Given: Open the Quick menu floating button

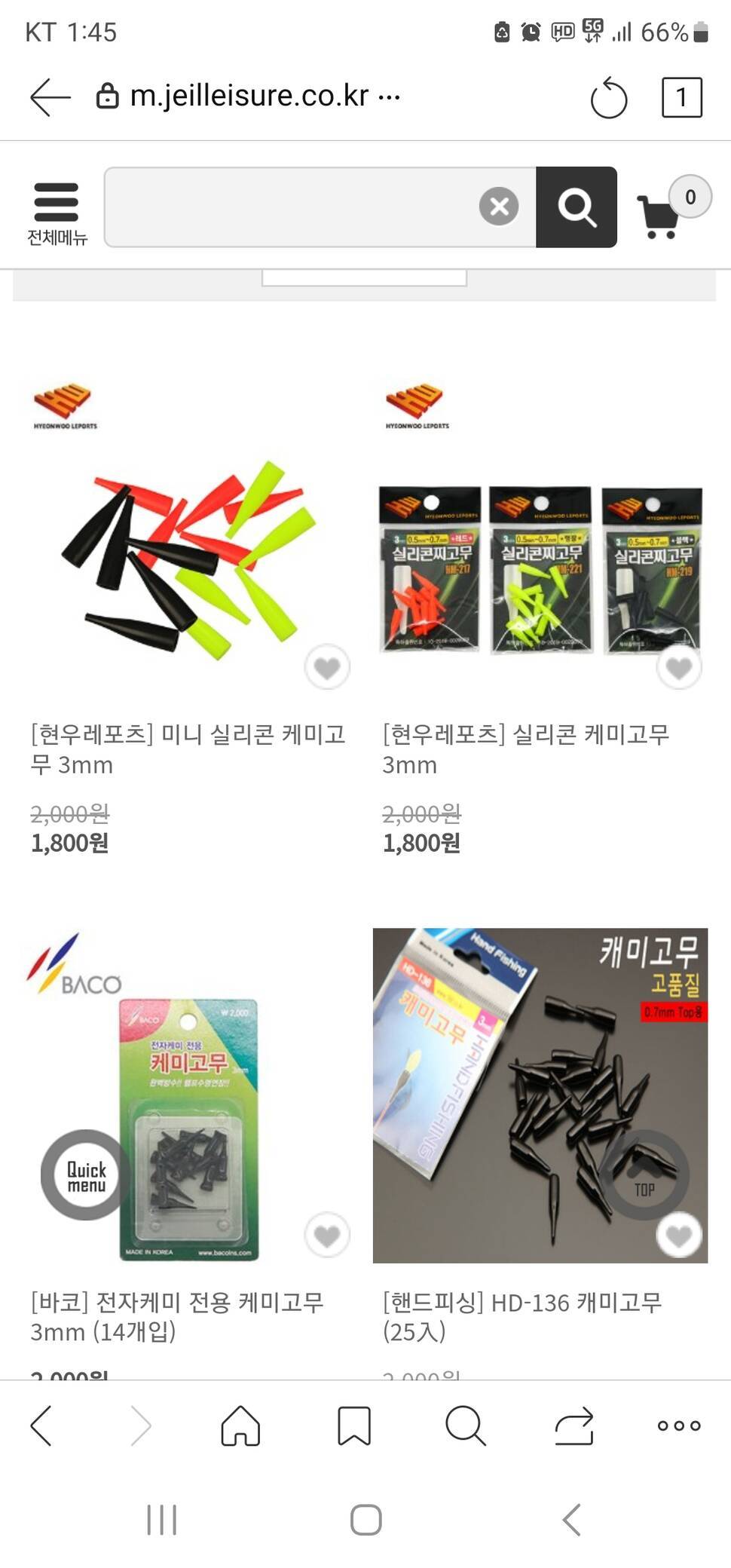Looking at the screenshot, I should click(87, 1175).
